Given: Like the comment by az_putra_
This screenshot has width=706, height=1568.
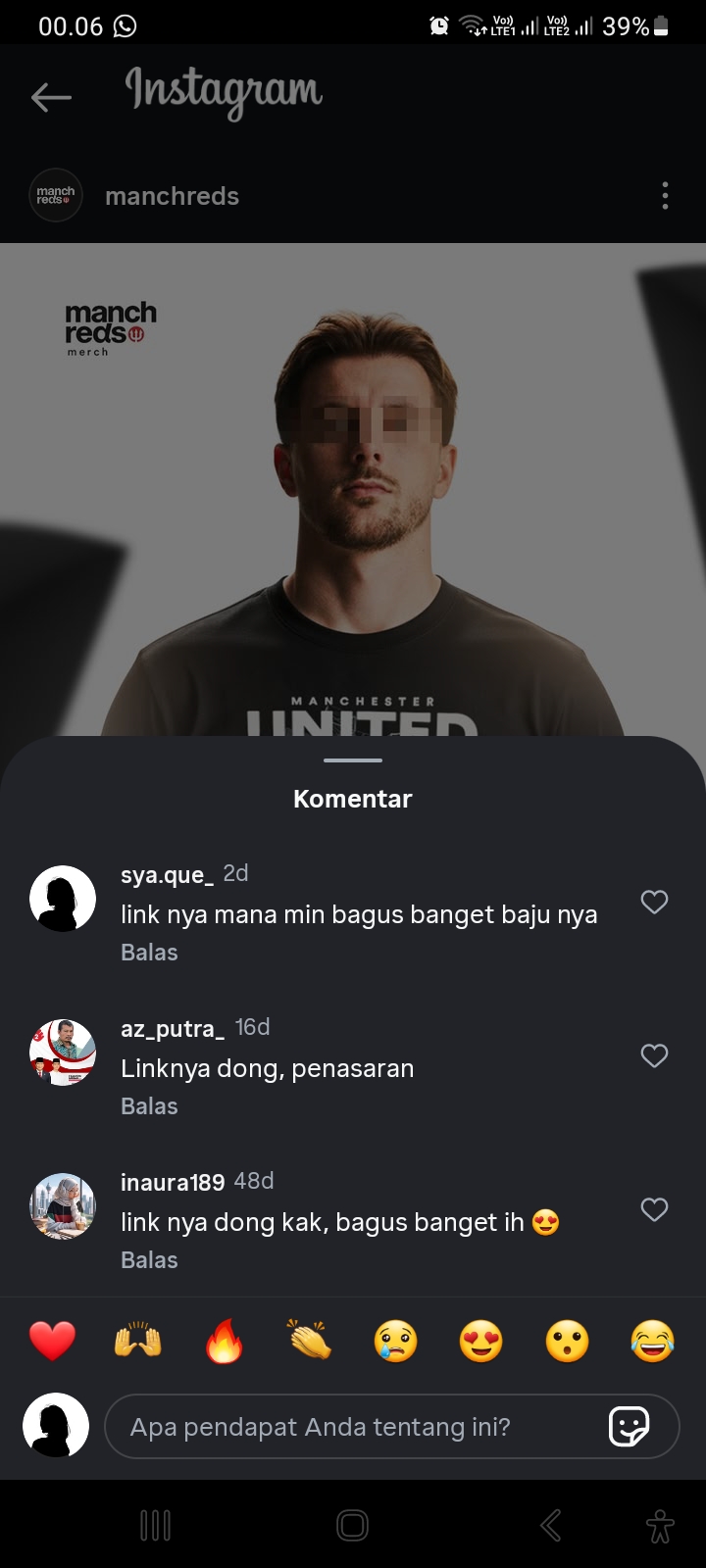Looking at the screenshot, I should point(654,1055).
